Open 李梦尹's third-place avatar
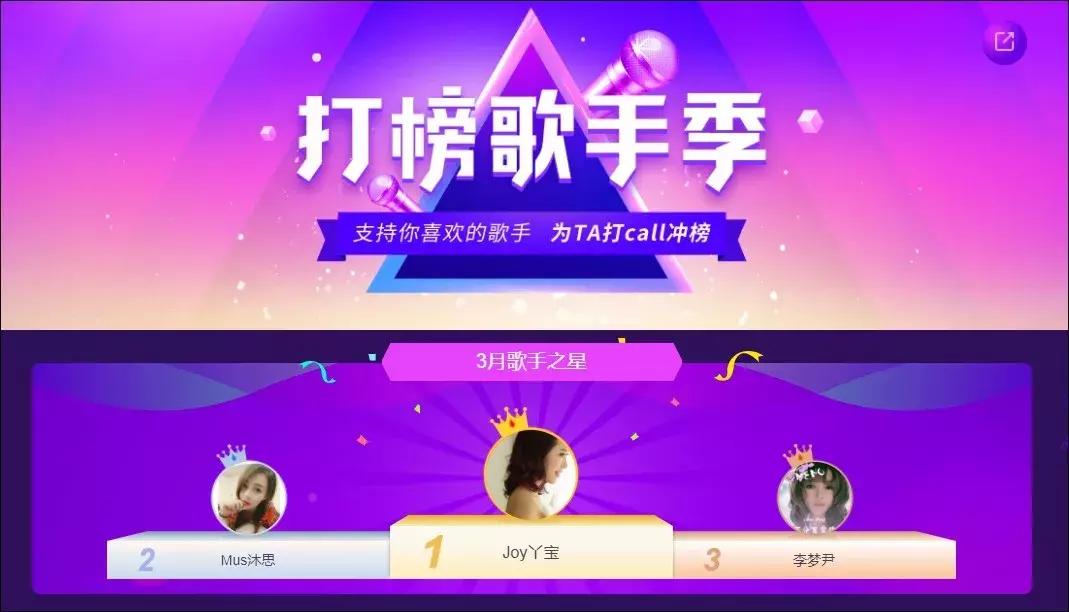Viewport: 1069px width, 612px height. [815, 497]
